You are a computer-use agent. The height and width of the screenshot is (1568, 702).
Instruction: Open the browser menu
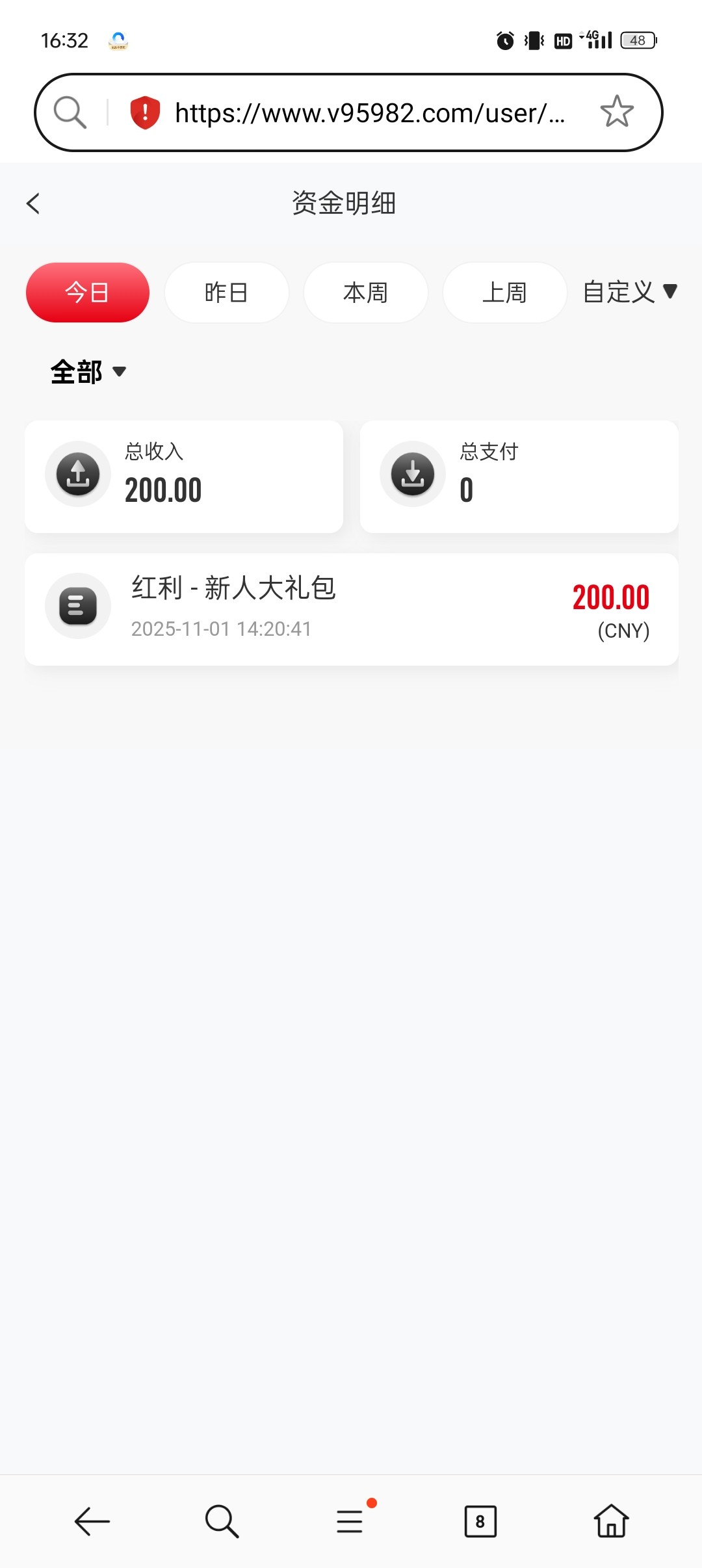351,1521
